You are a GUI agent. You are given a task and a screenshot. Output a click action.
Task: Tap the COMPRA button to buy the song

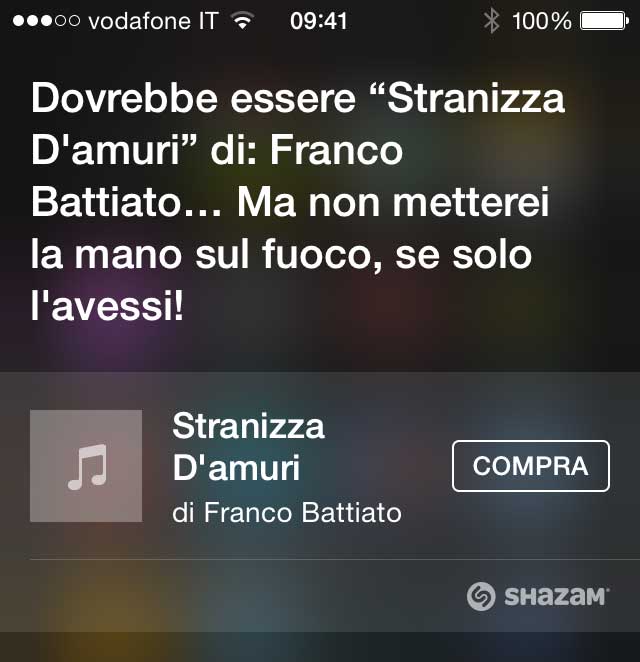tap(530, 466)
